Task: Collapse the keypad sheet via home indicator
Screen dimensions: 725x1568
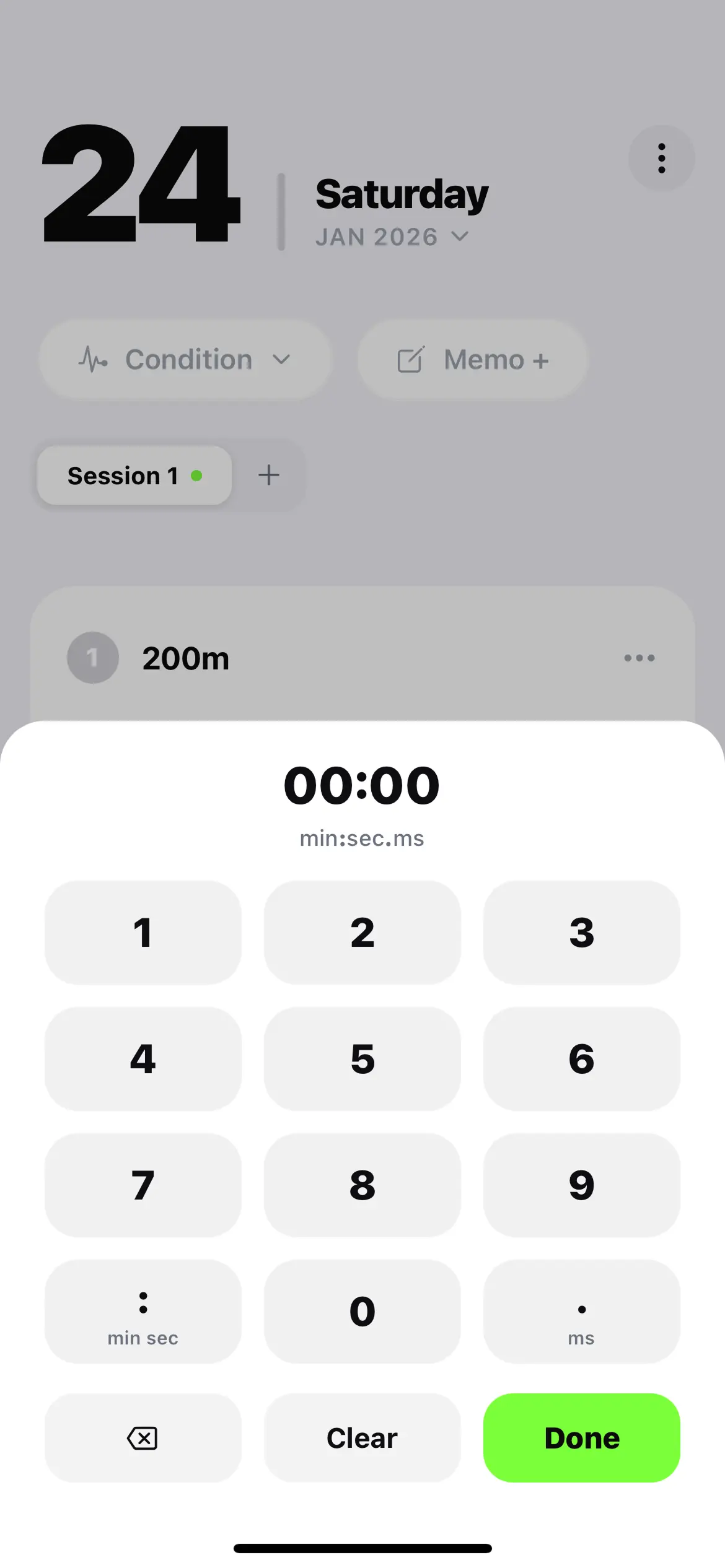Action: (362, 1547)
